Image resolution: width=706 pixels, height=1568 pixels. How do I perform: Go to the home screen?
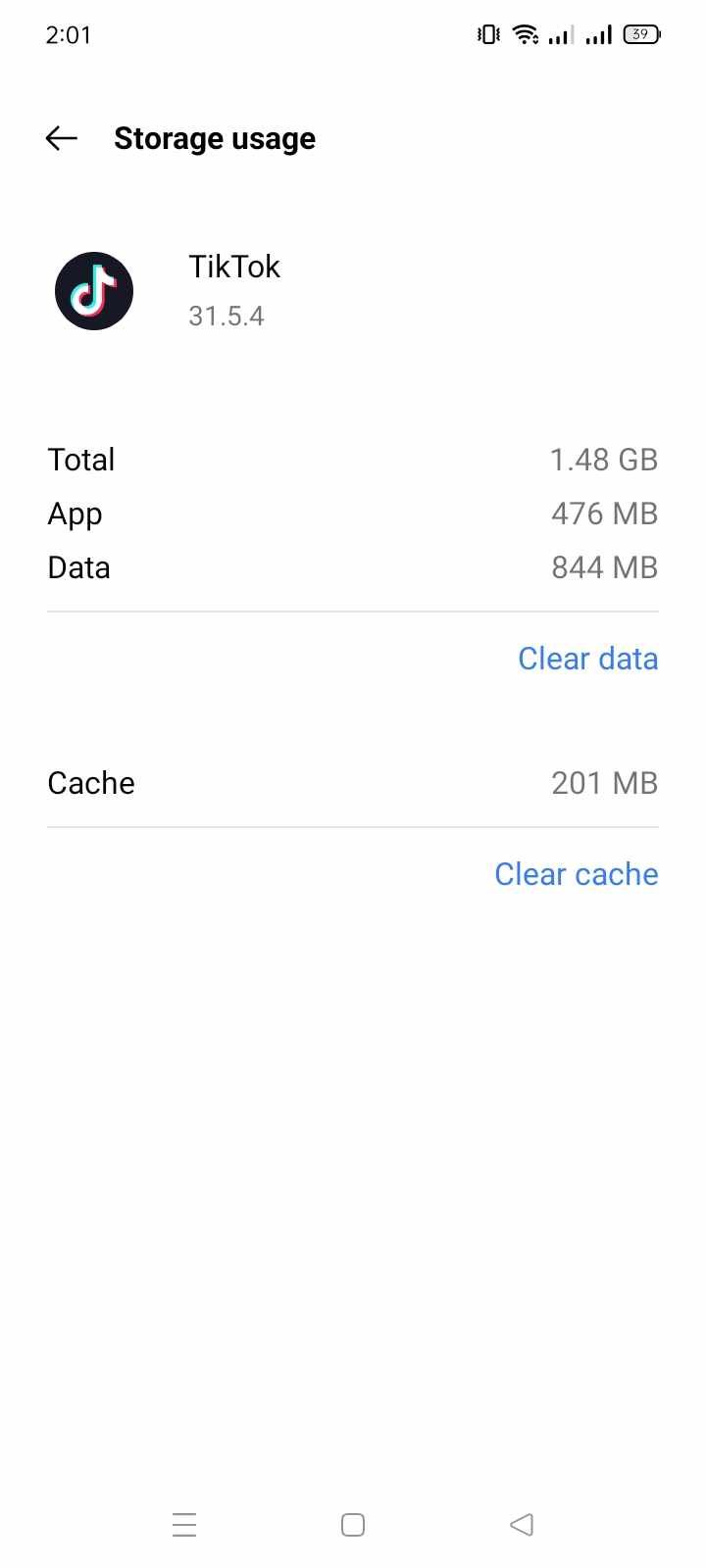click(353, 1525)
